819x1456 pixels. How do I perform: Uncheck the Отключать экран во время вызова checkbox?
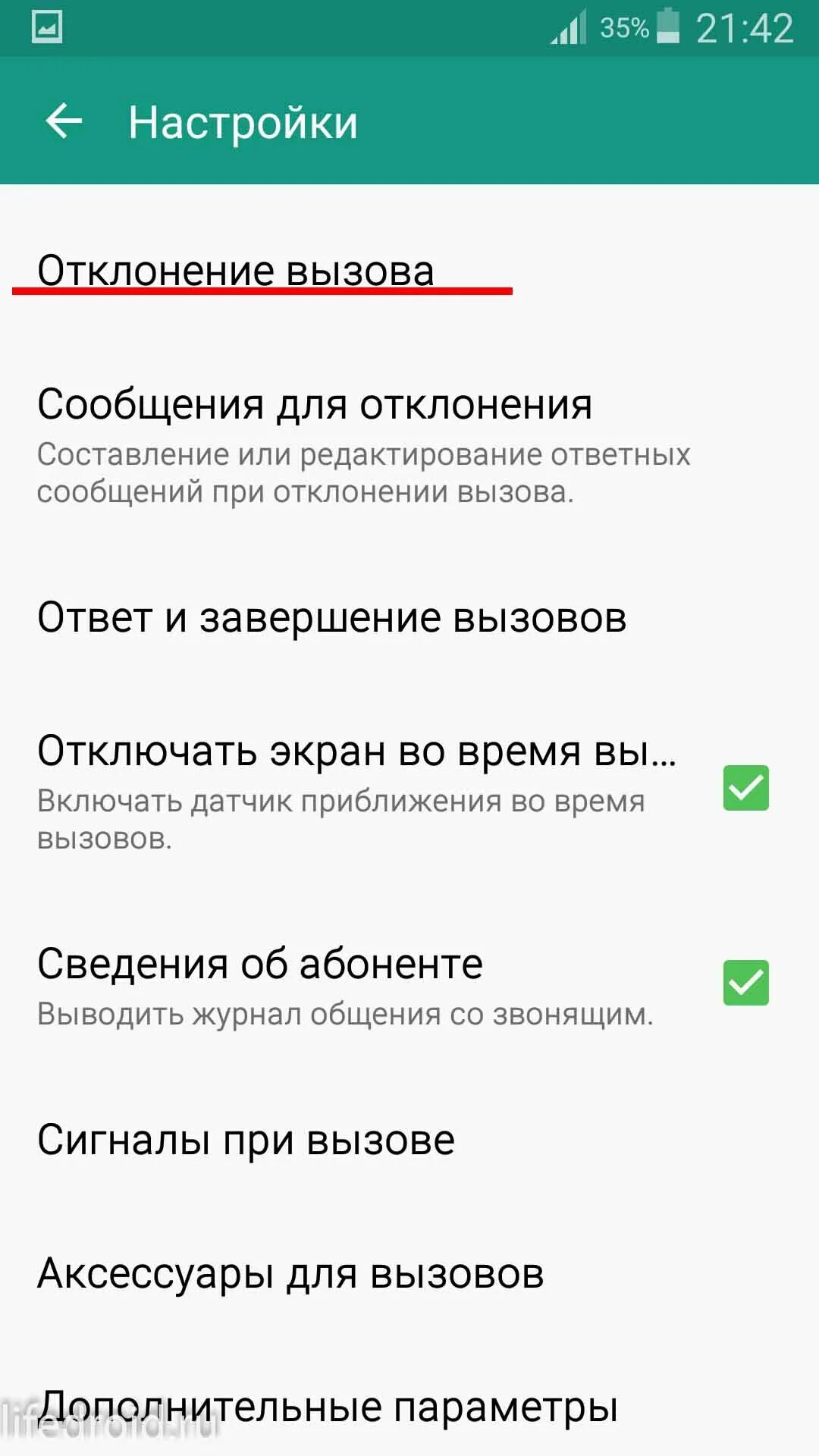coord(745,788)
